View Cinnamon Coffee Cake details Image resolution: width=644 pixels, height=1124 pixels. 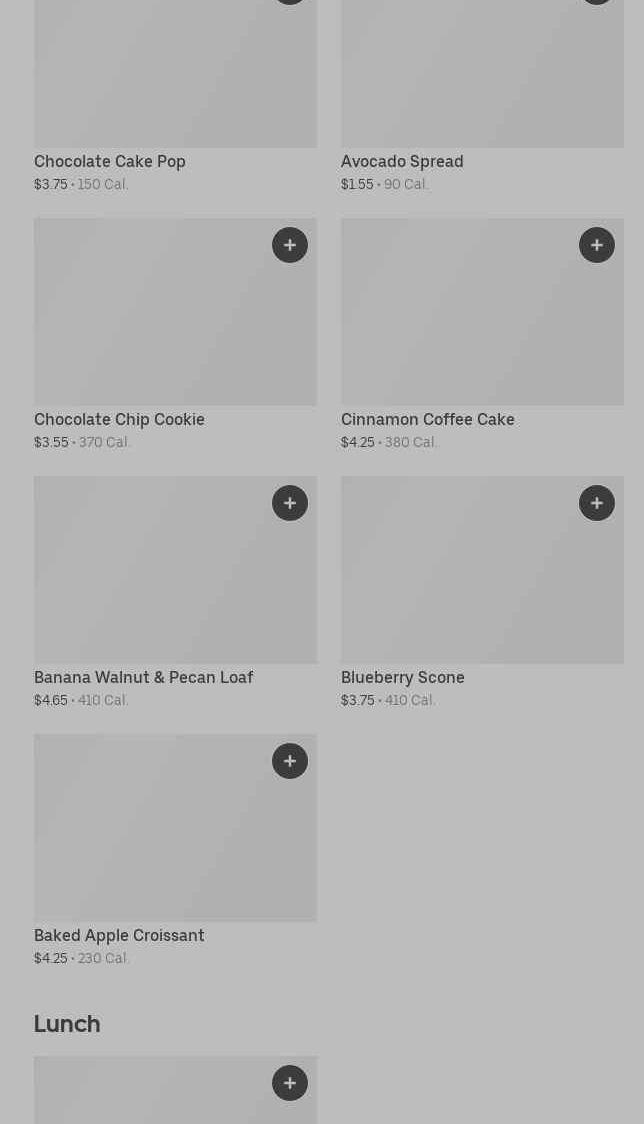427,419
